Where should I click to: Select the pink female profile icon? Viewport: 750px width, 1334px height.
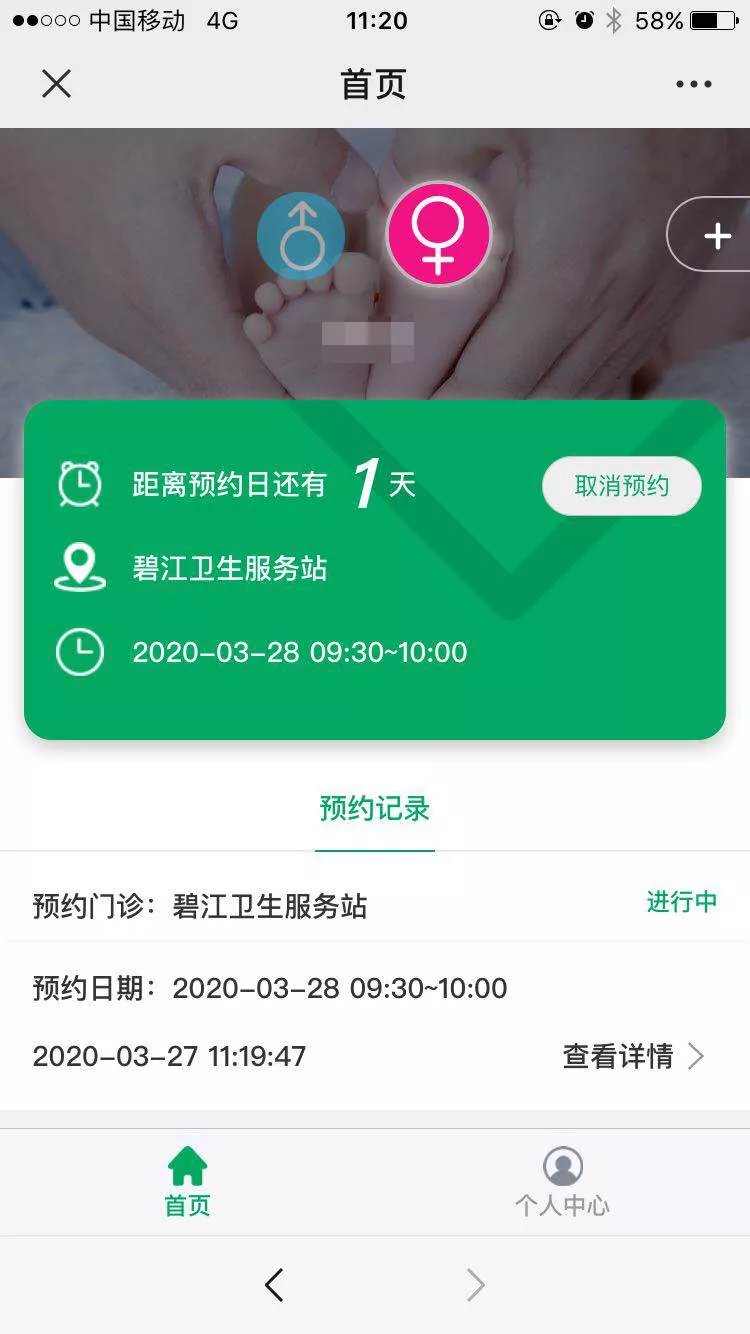coord(438,234)
